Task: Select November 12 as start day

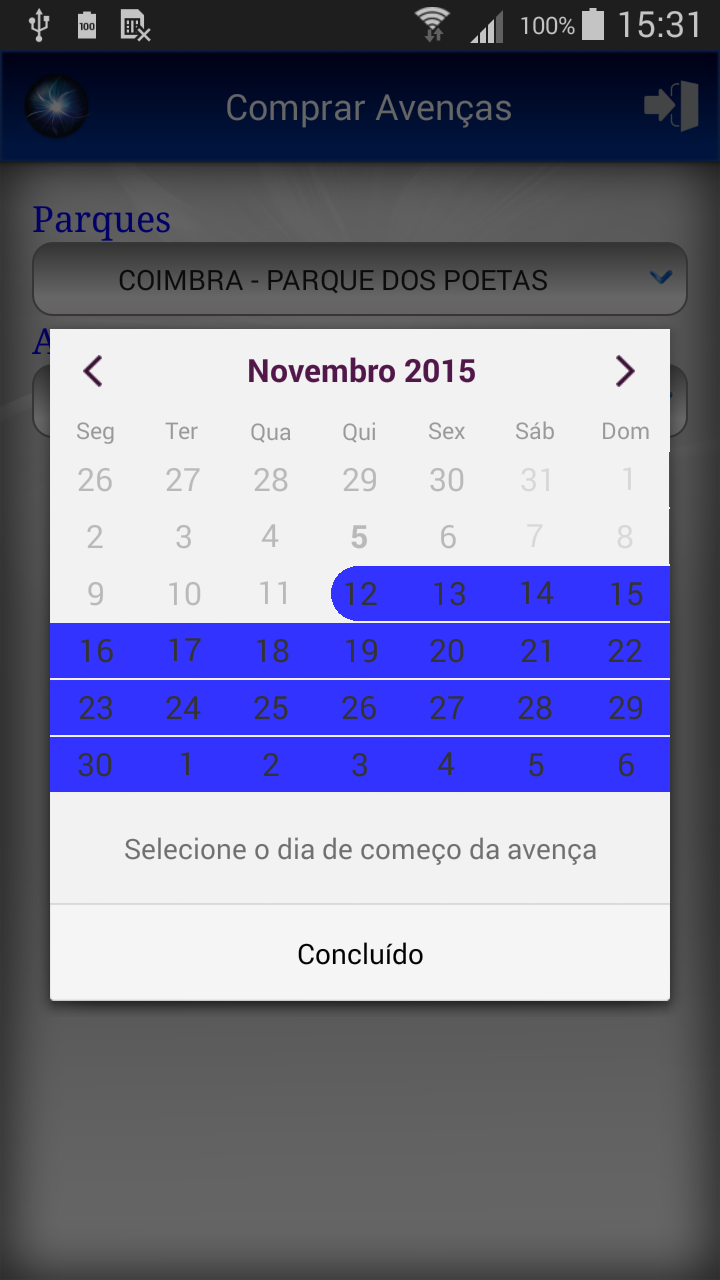Action: 360,594
